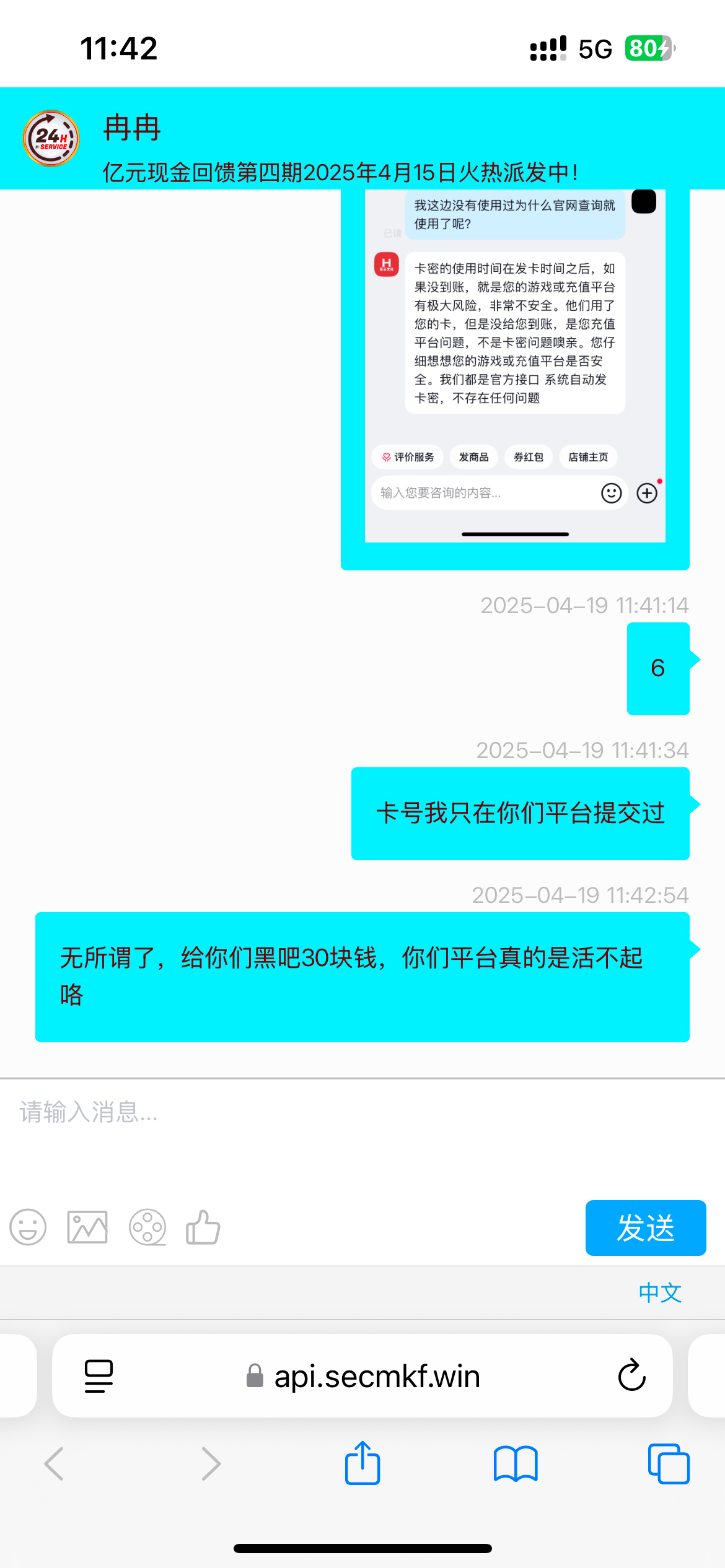Open the emoji picker
This screenshot has height=1568, width=725.
pyautogui.click(x=28, y=1227)
